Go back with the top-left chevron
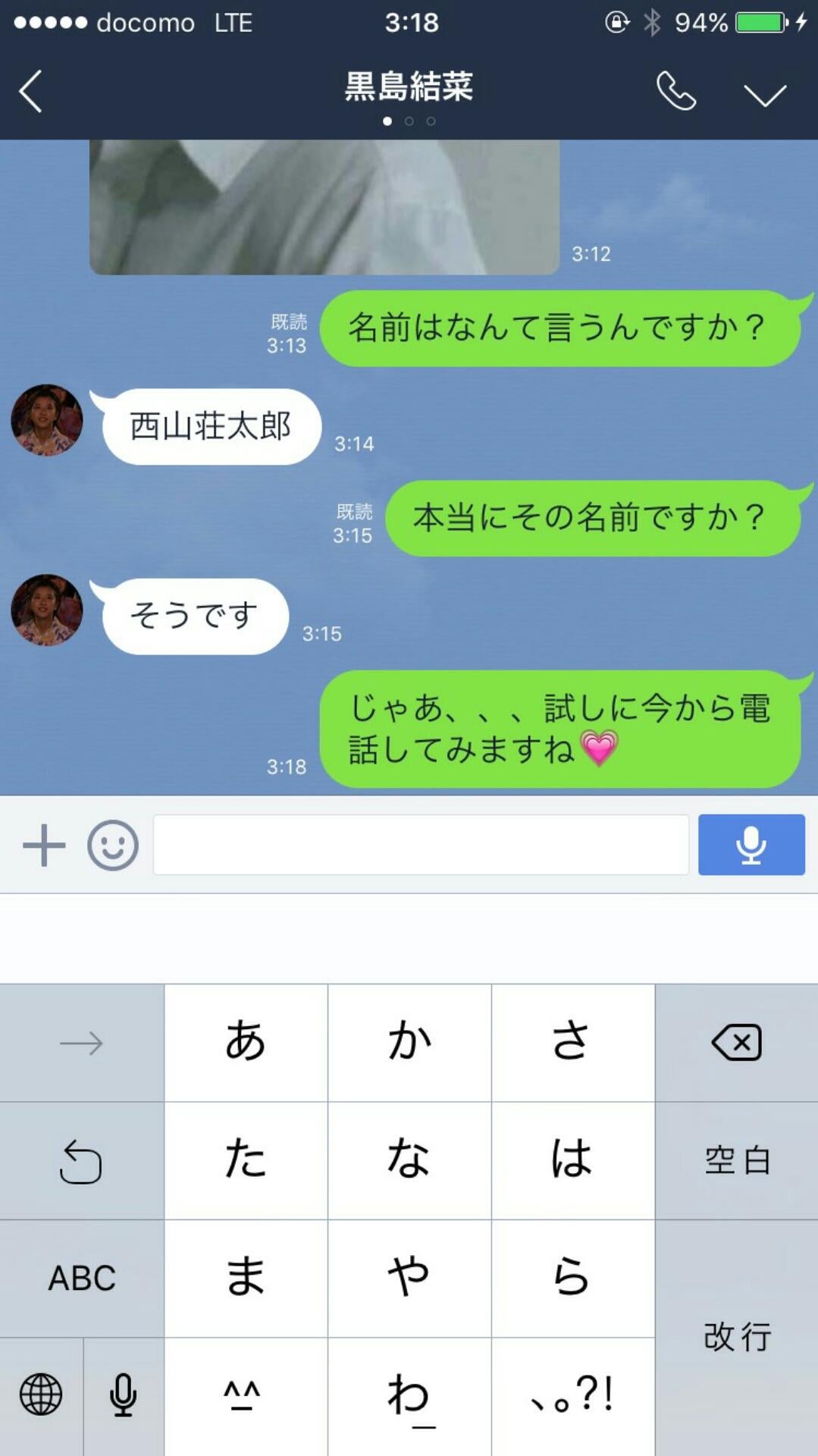The height and width of the screenshot is (1456, 818). point(28,89)
